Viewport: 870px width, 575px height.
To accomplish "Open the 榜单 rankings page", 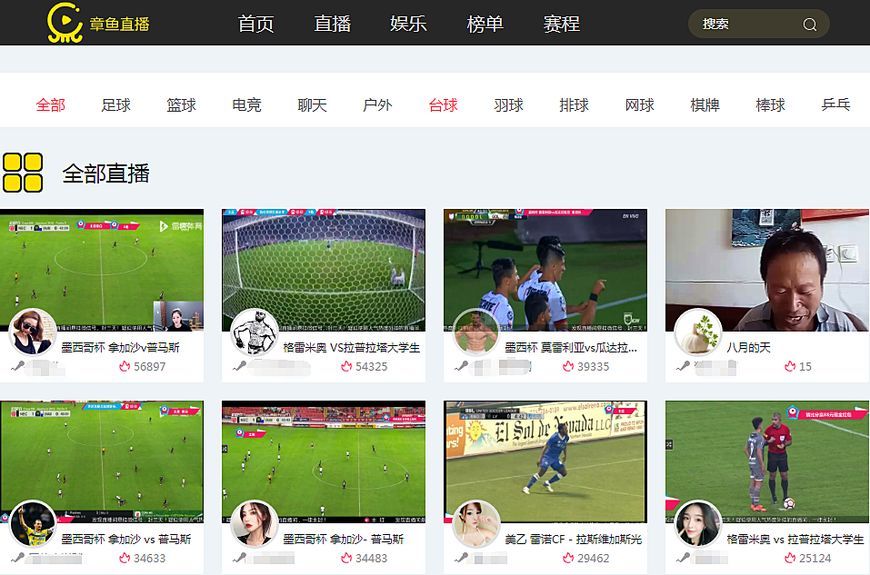I will tap(485, 24).
